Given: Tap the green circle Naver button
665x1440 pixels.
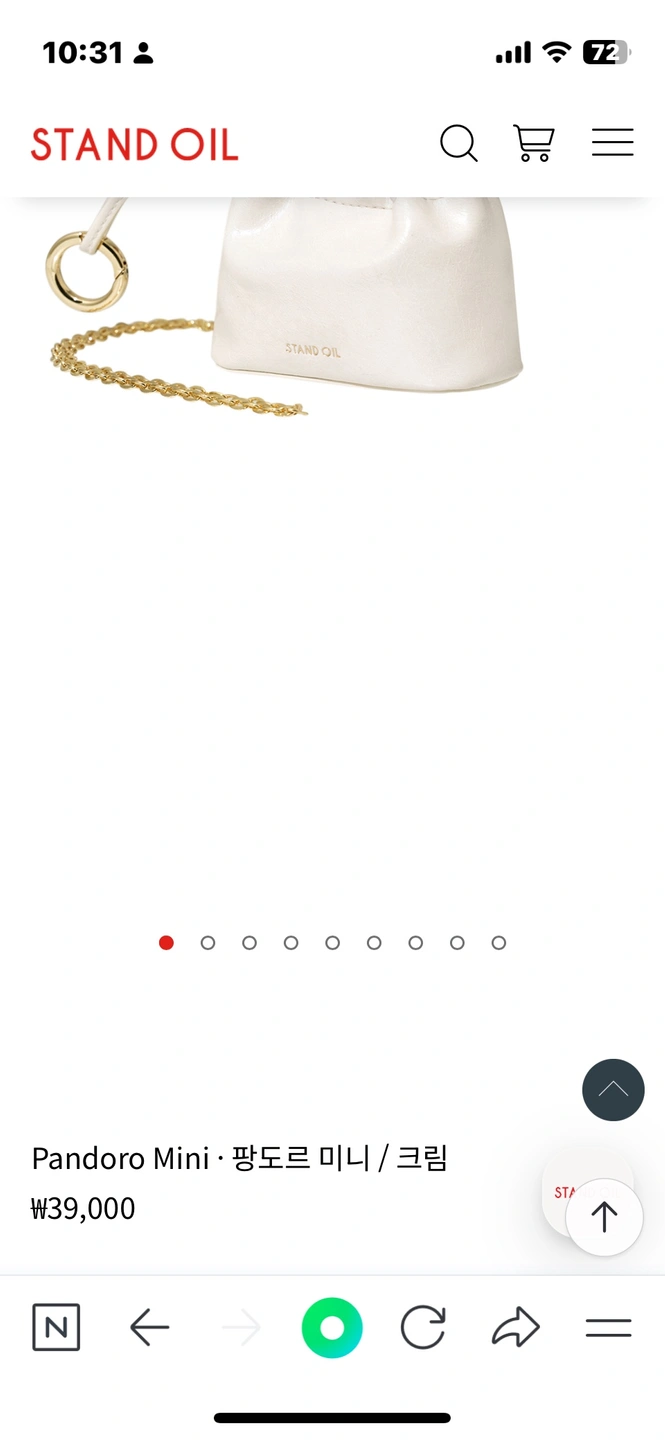Looking at the screenshot, I should pyautogui.click(x=332, y=1328).
